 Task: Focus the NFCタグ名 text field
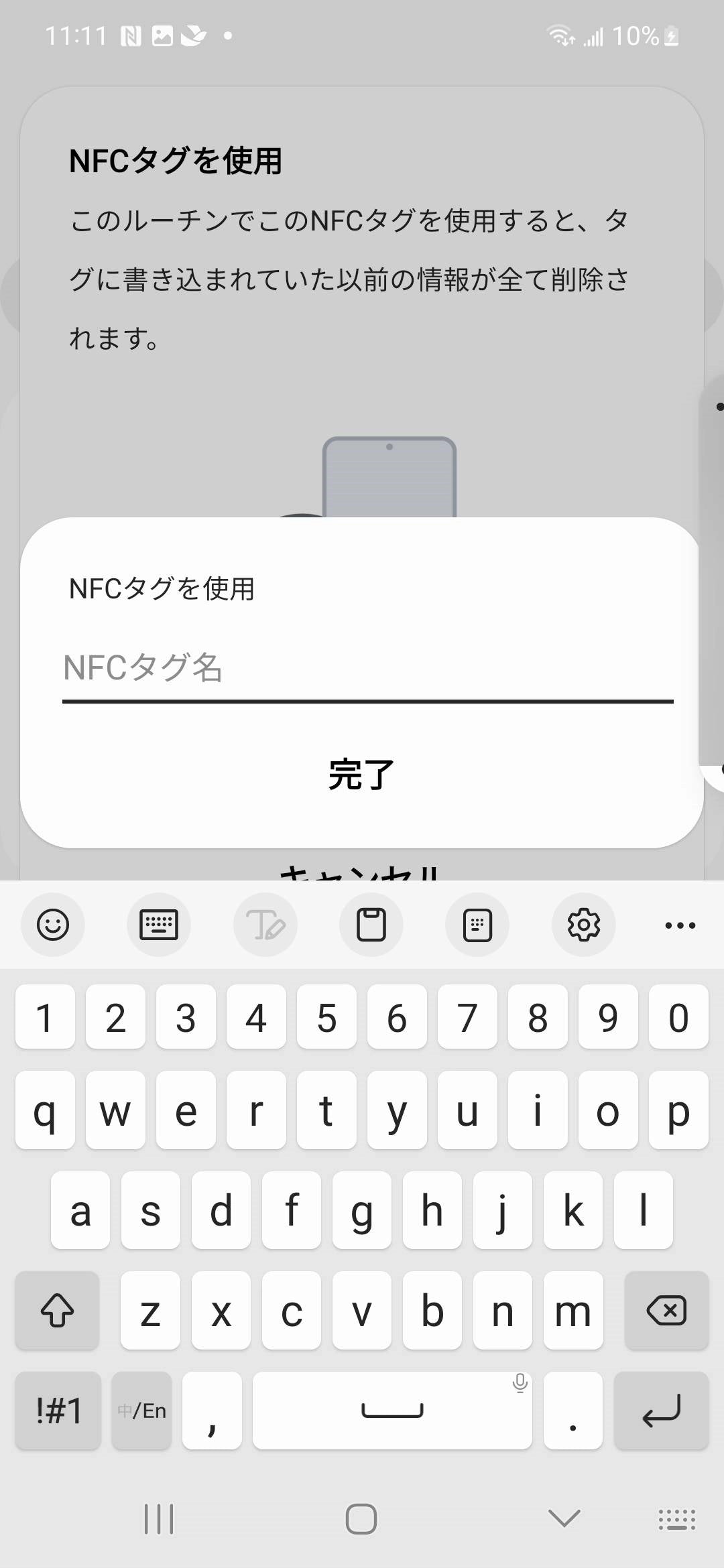(x=367, y=669)
